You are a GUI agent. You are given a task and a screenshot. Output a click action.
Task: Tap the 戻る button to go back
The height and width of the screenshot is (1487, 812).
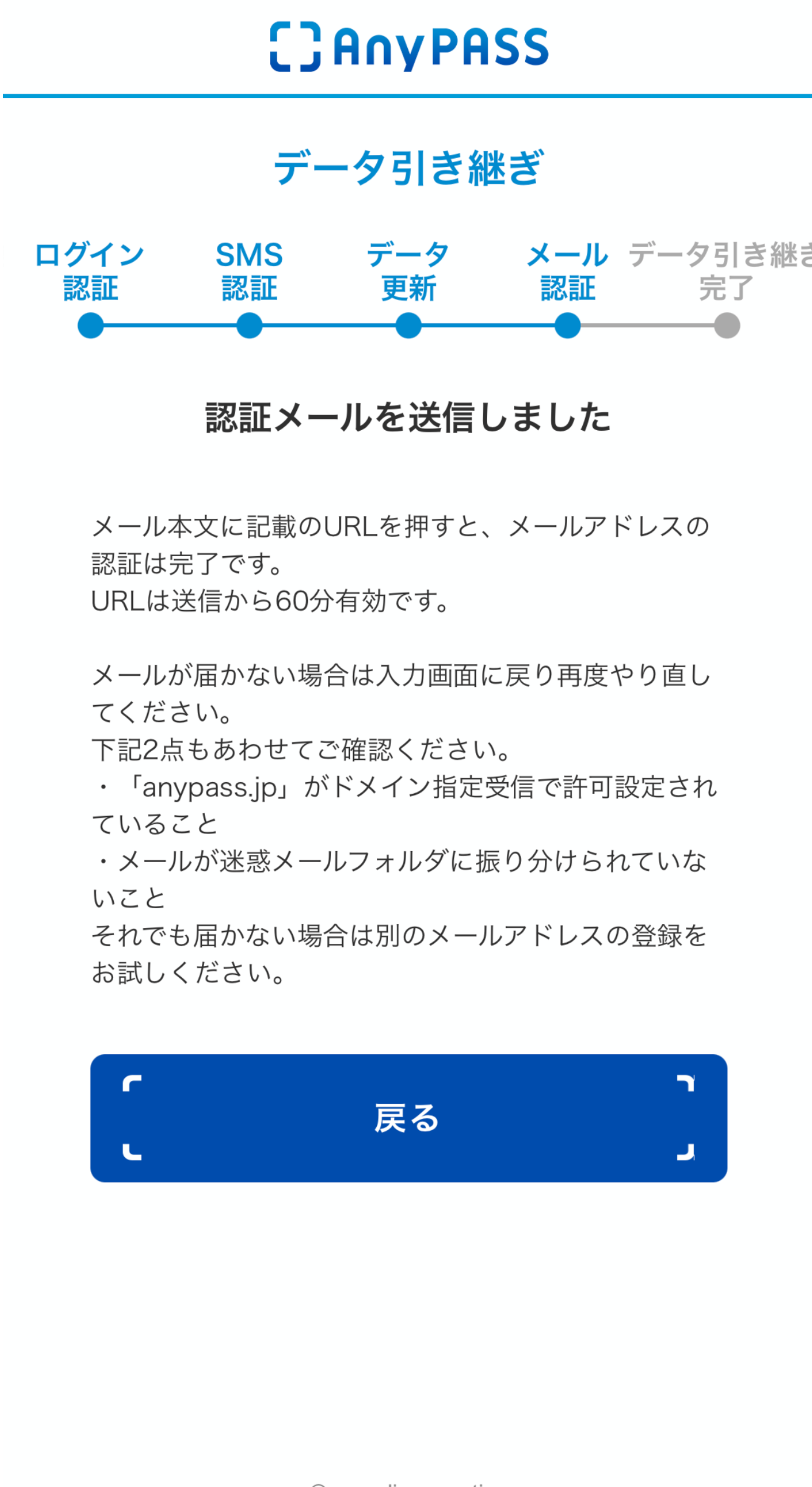[x=408, y=1118]
